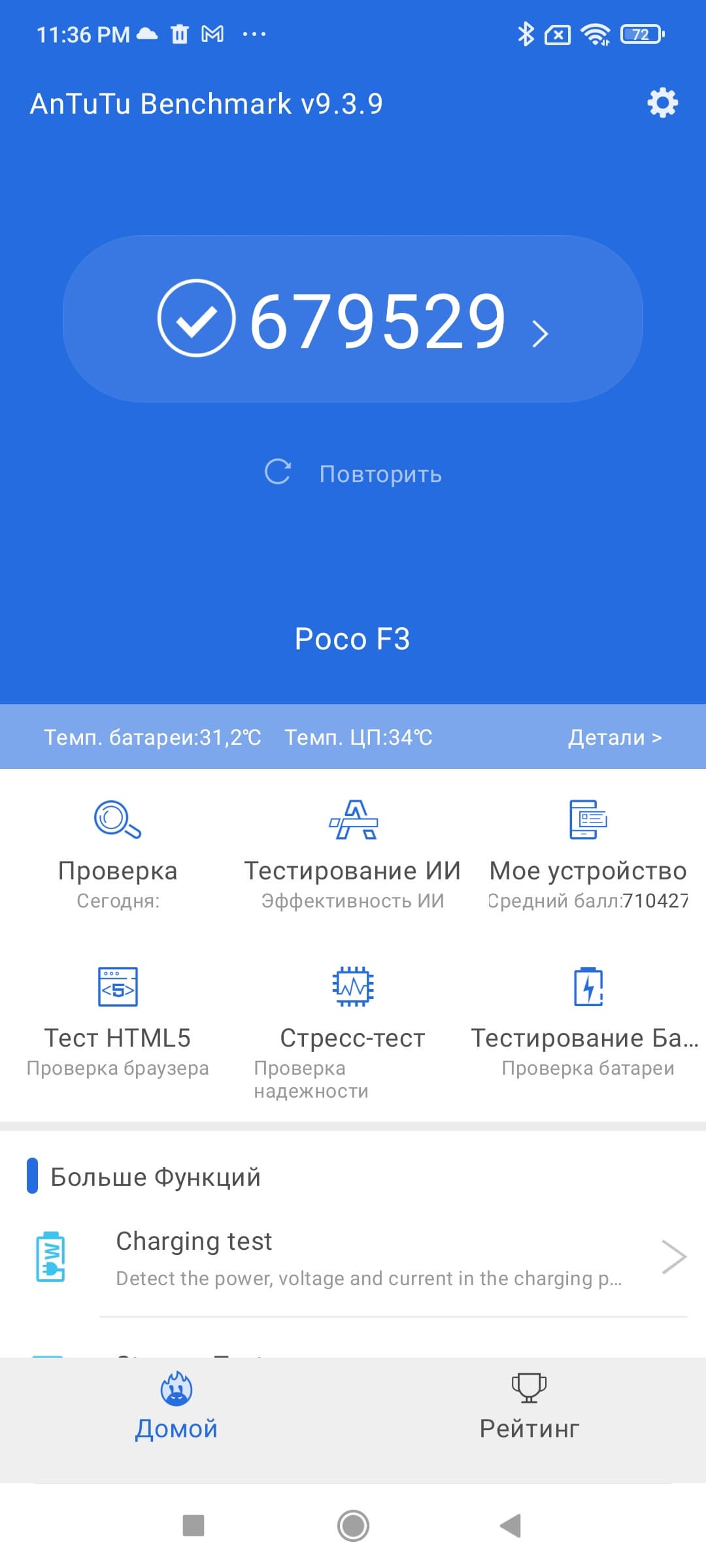
Task: Open the Charging test row
Action: pos(366,1258)
